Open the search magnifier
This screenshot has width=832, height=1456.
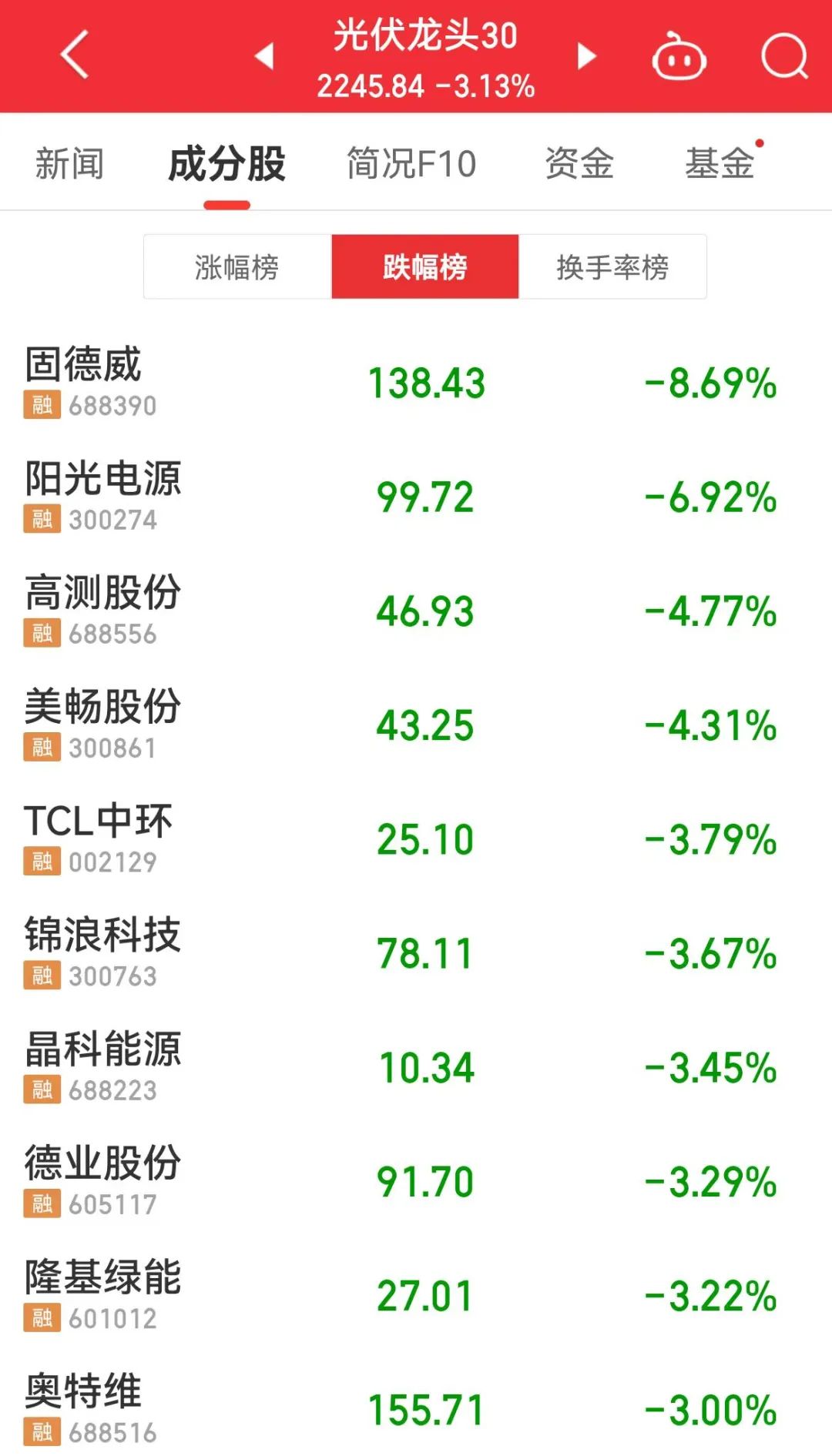783,57
